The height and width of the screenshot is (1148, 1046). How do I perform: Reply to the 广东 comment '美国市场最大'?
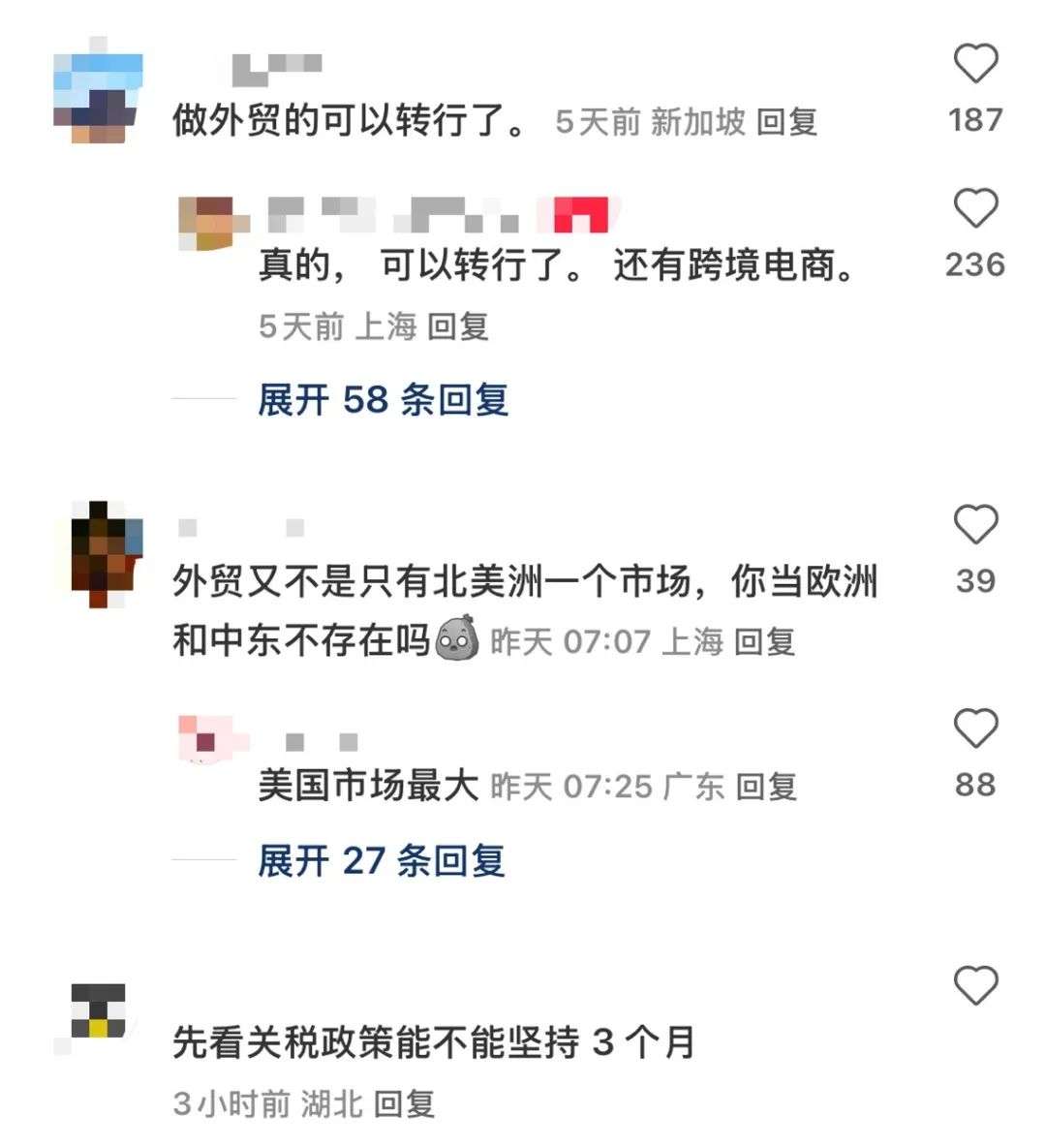(x=766, y=787)
